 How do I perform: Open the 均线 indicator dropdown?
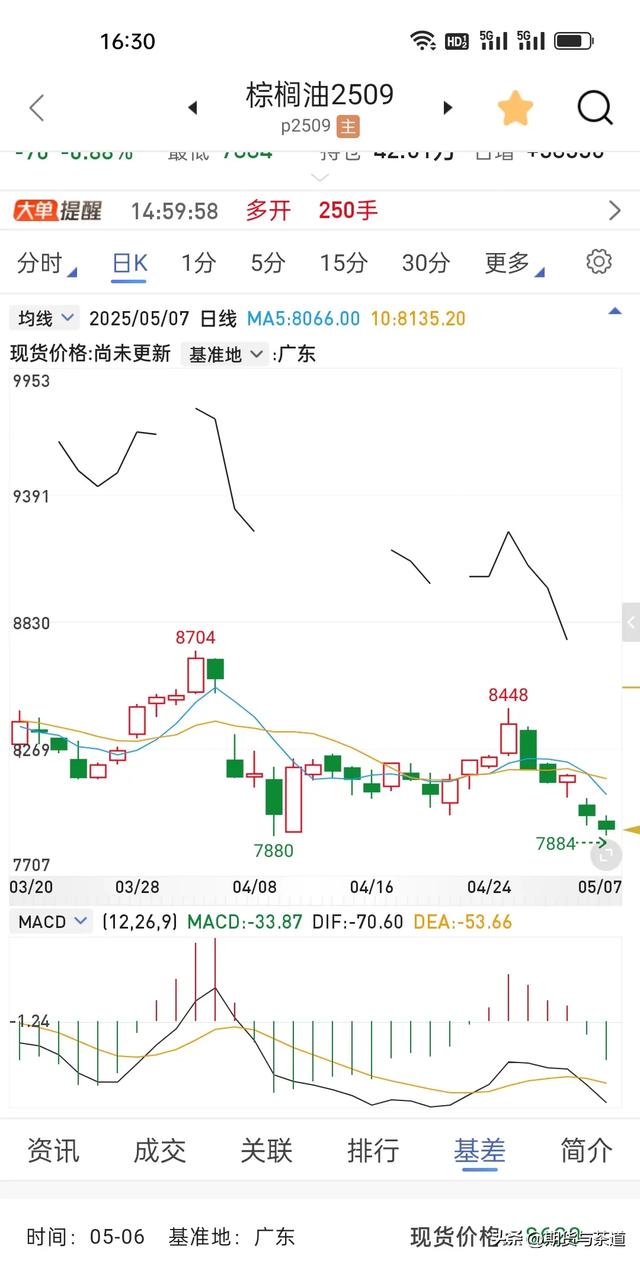(x=45, y=319)
